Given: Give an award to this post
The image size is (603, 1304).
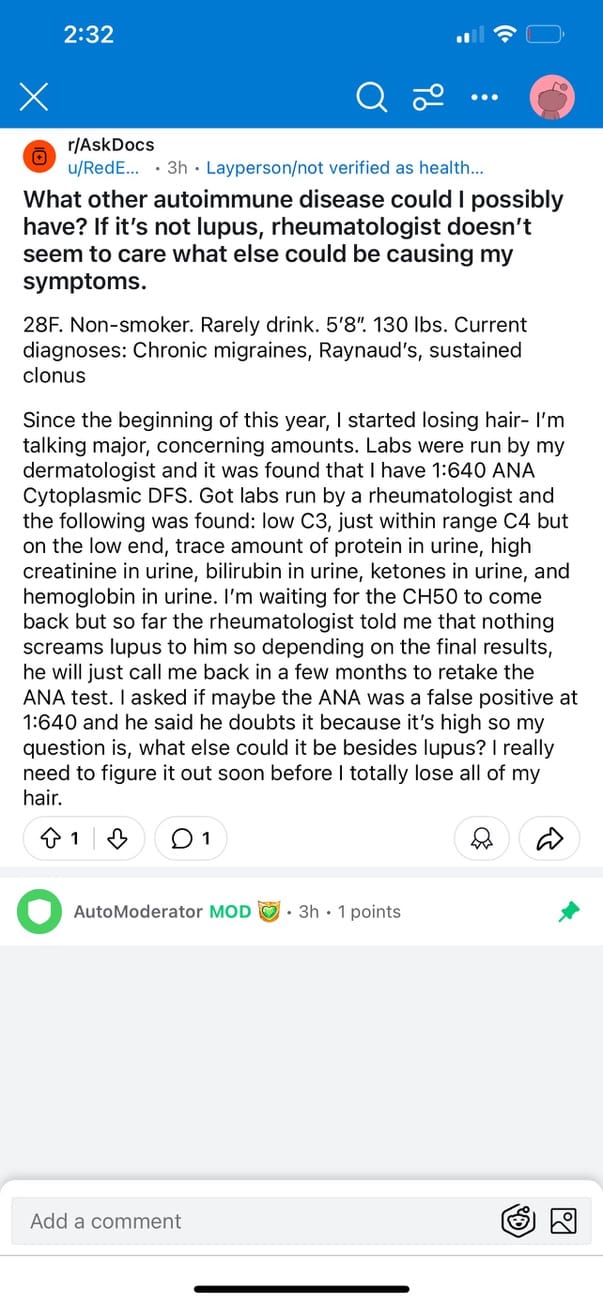Looking at the screenshot, I should pyautogui.click(x=483, y=840).
